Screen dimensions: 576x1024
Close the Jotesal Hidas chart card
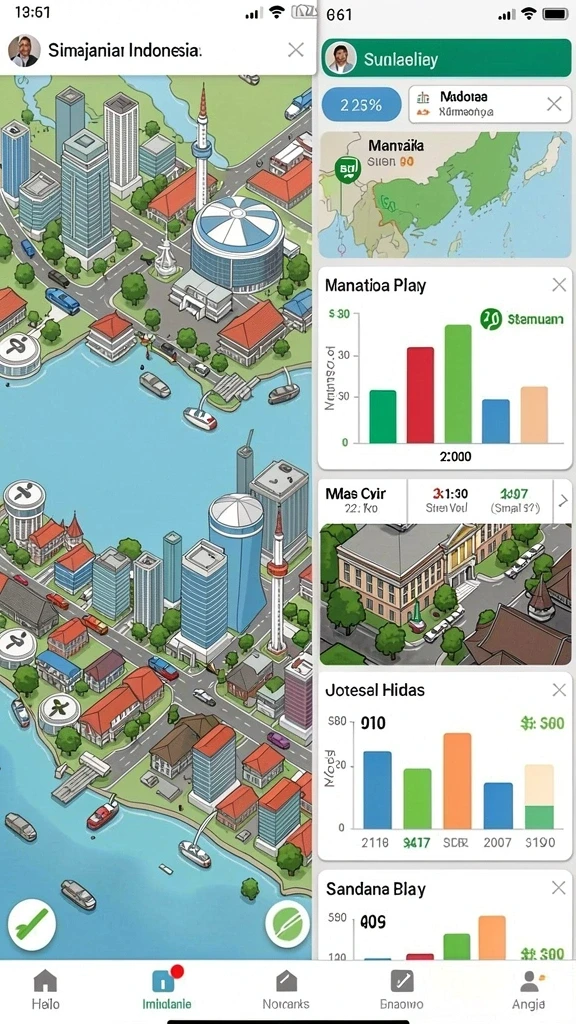(x=559, y=690)
